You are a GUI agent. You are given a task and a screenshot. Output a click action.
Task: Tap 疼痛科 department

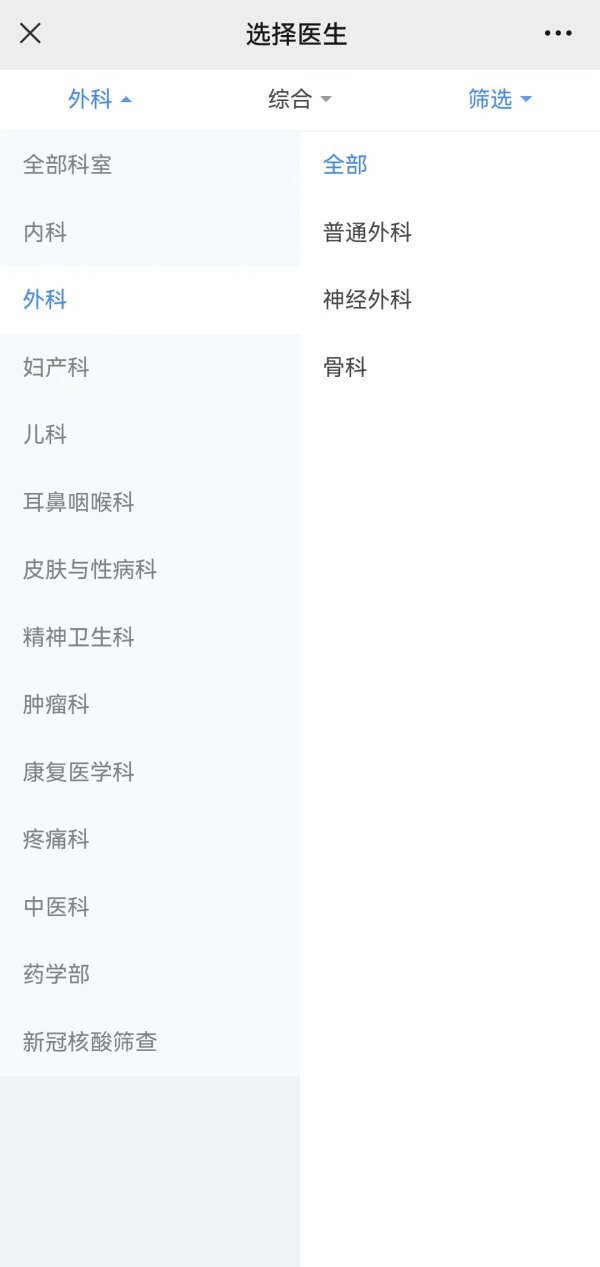coord(56,840)
